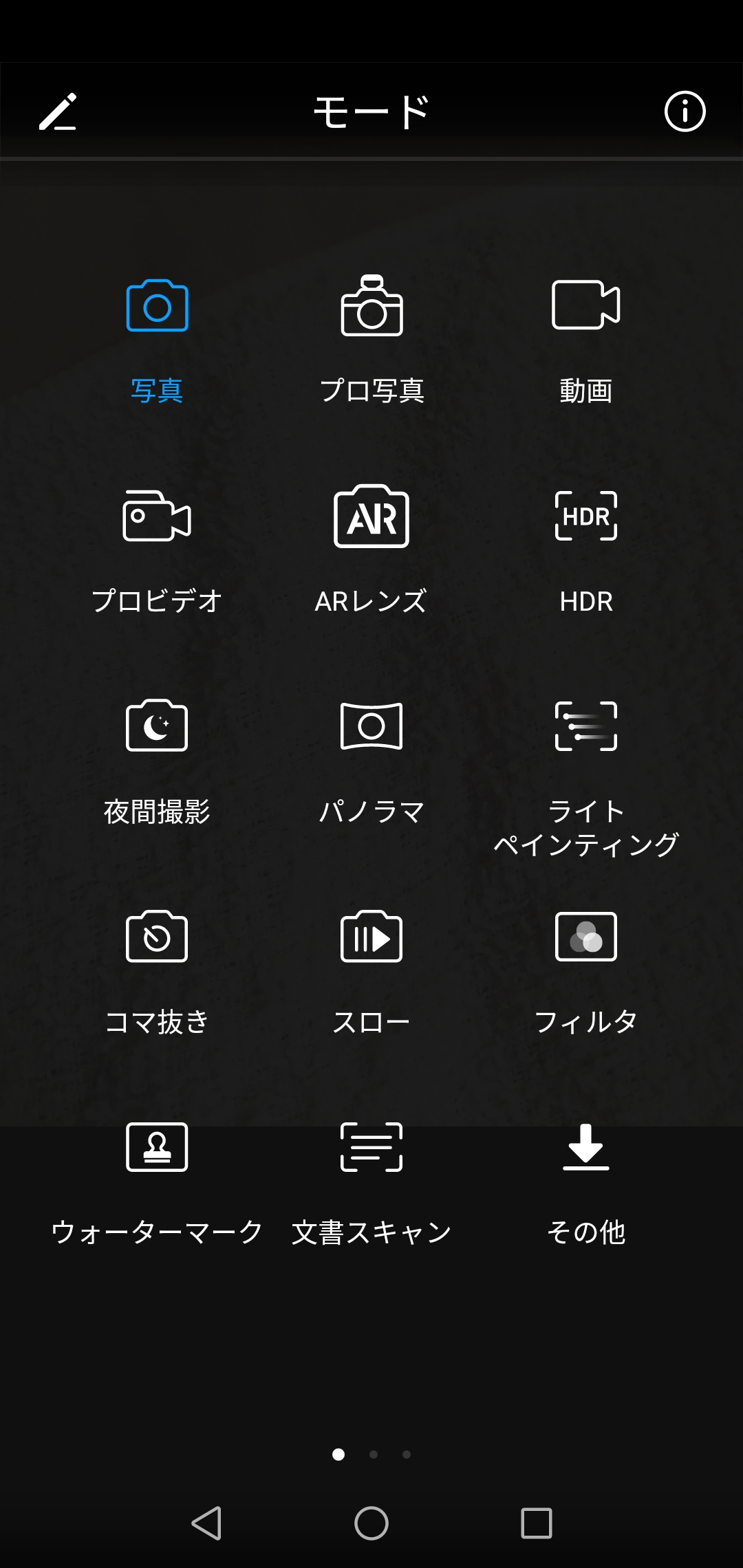Open the info icon
This screenshot has width=743, height=1568.
[x=685, y=111]
